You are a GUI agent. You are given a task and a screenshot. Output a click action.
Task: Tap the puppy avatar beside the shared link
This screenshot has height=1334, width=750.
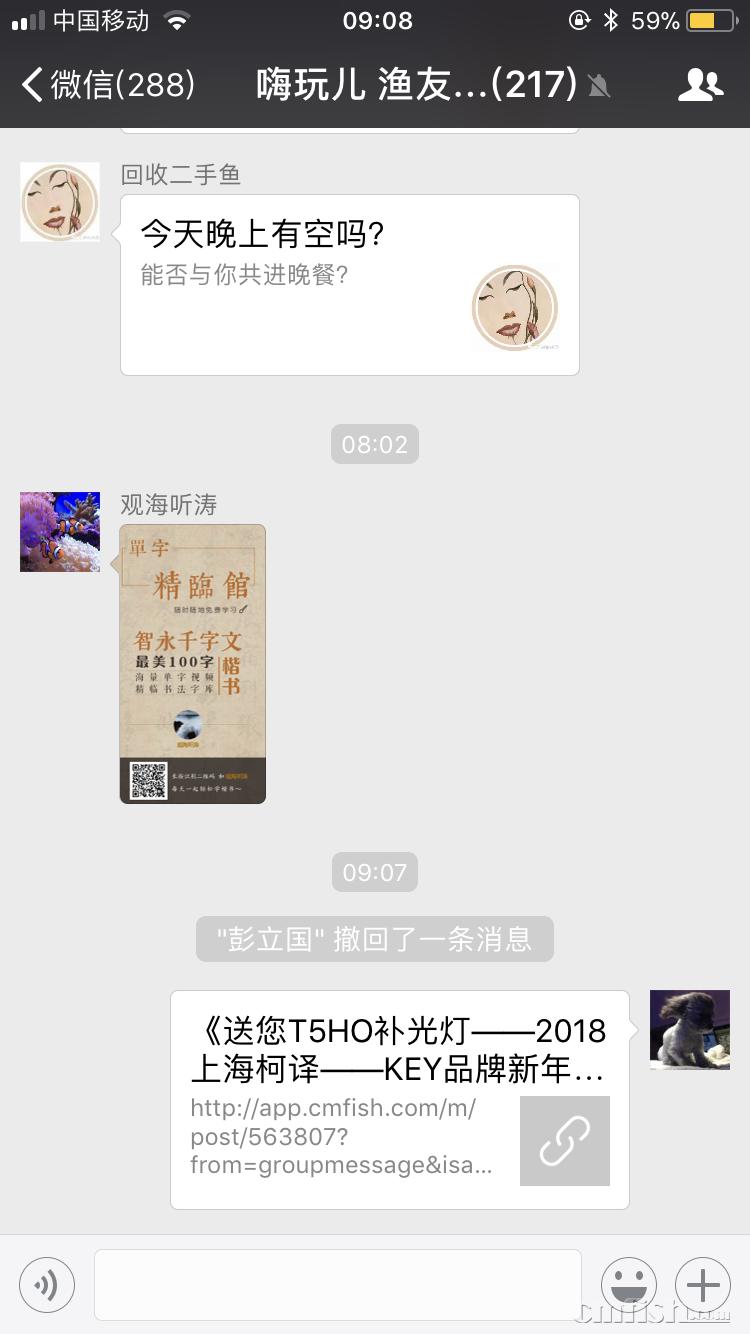689,1030
